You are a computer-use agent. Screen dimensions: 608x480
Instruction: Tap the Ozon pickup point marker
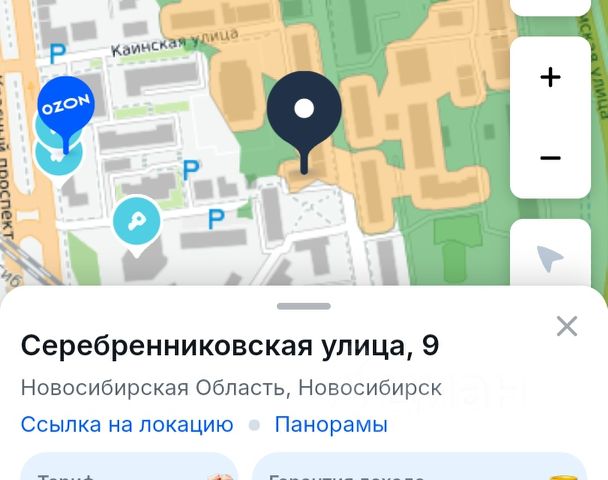coord(66,105)
